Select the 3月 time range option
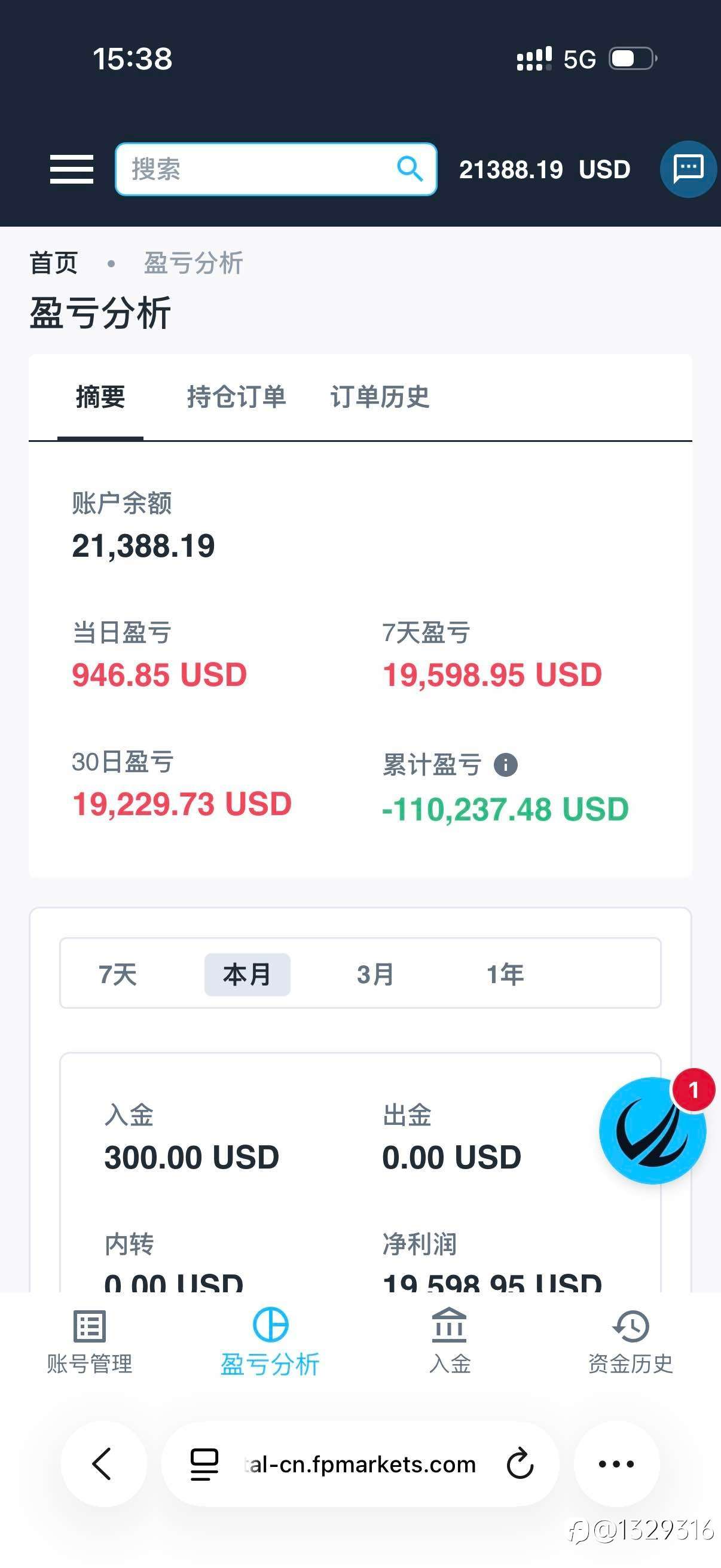The width and height of the screenshot is (721, 1568). click(374, 974)
